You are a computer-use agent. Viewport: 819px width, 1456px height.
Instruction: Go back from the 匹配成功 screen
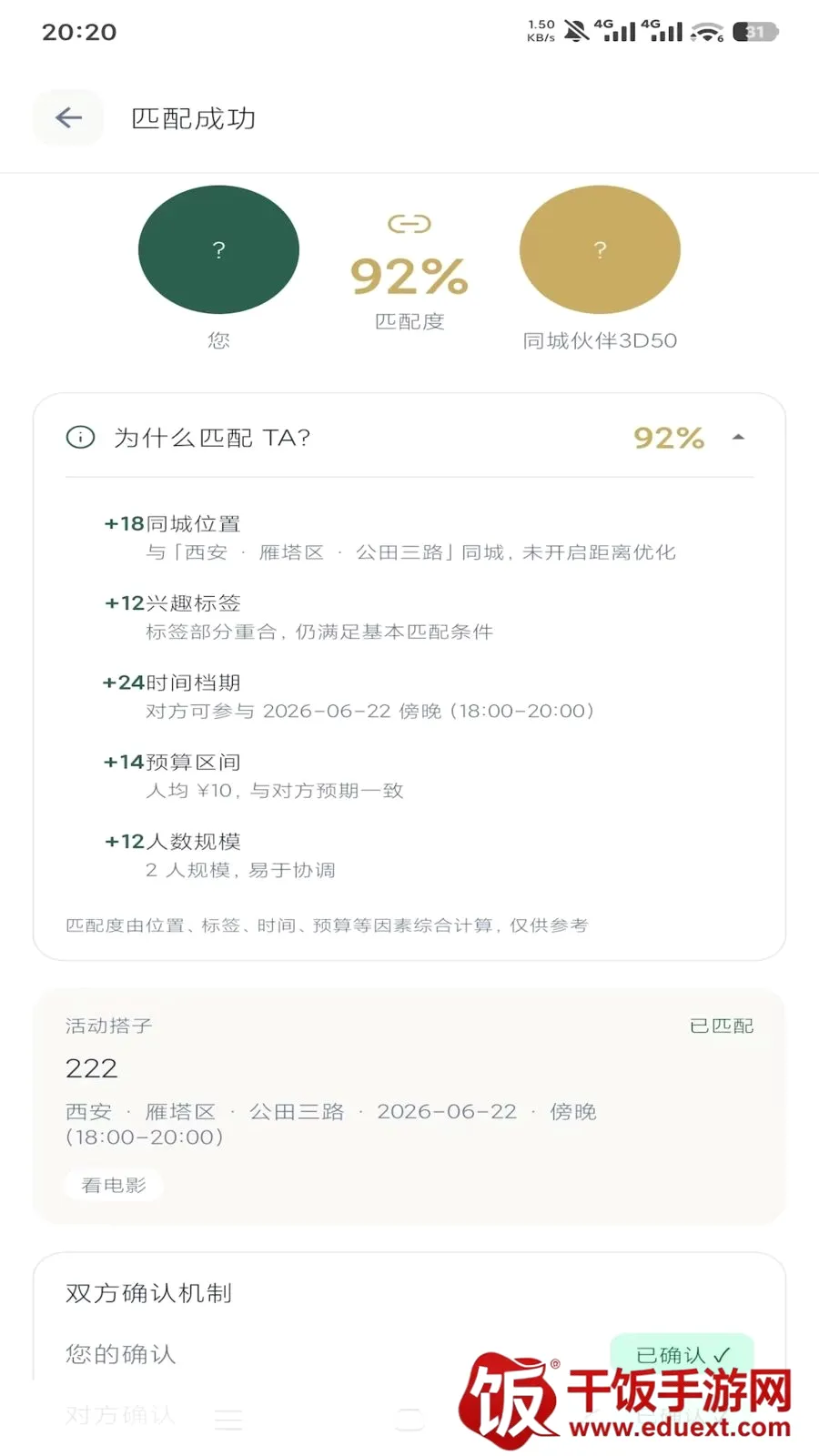coord(68,117)
